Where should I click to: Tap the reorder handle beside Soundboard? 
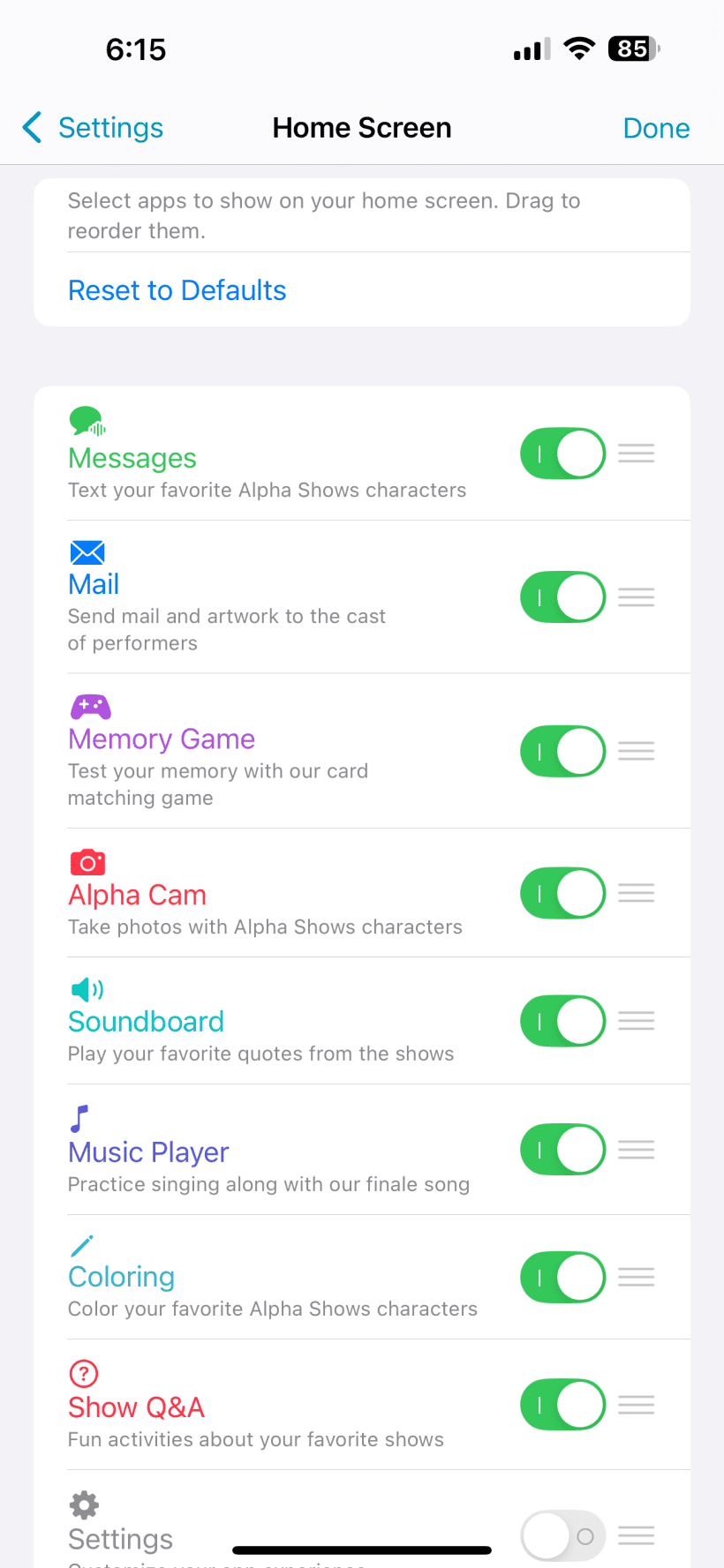(x=637, y=1021)
